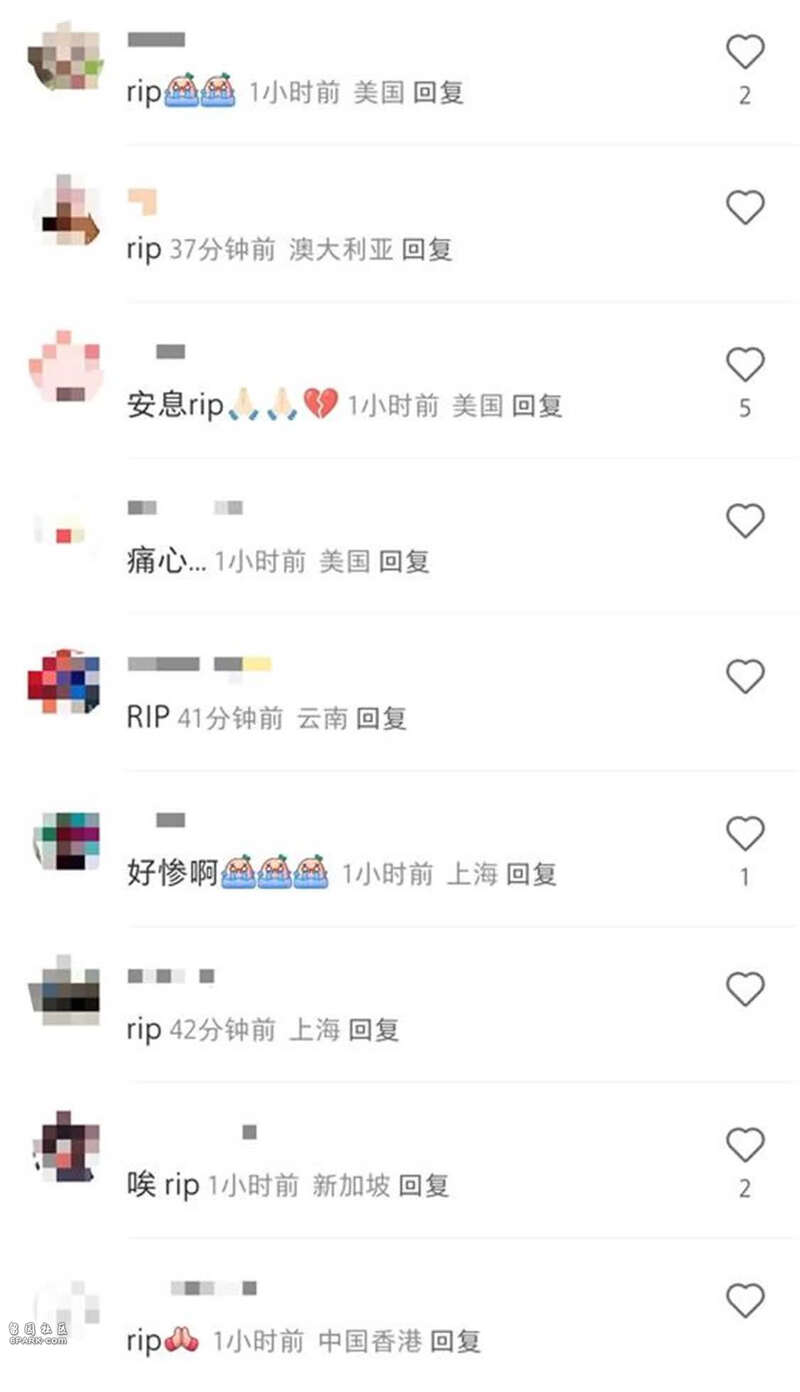The width and height of the screenshot is (800, 1392).
Task: Reply to the 安息rip comment
Action: click(x=537, y=406)
